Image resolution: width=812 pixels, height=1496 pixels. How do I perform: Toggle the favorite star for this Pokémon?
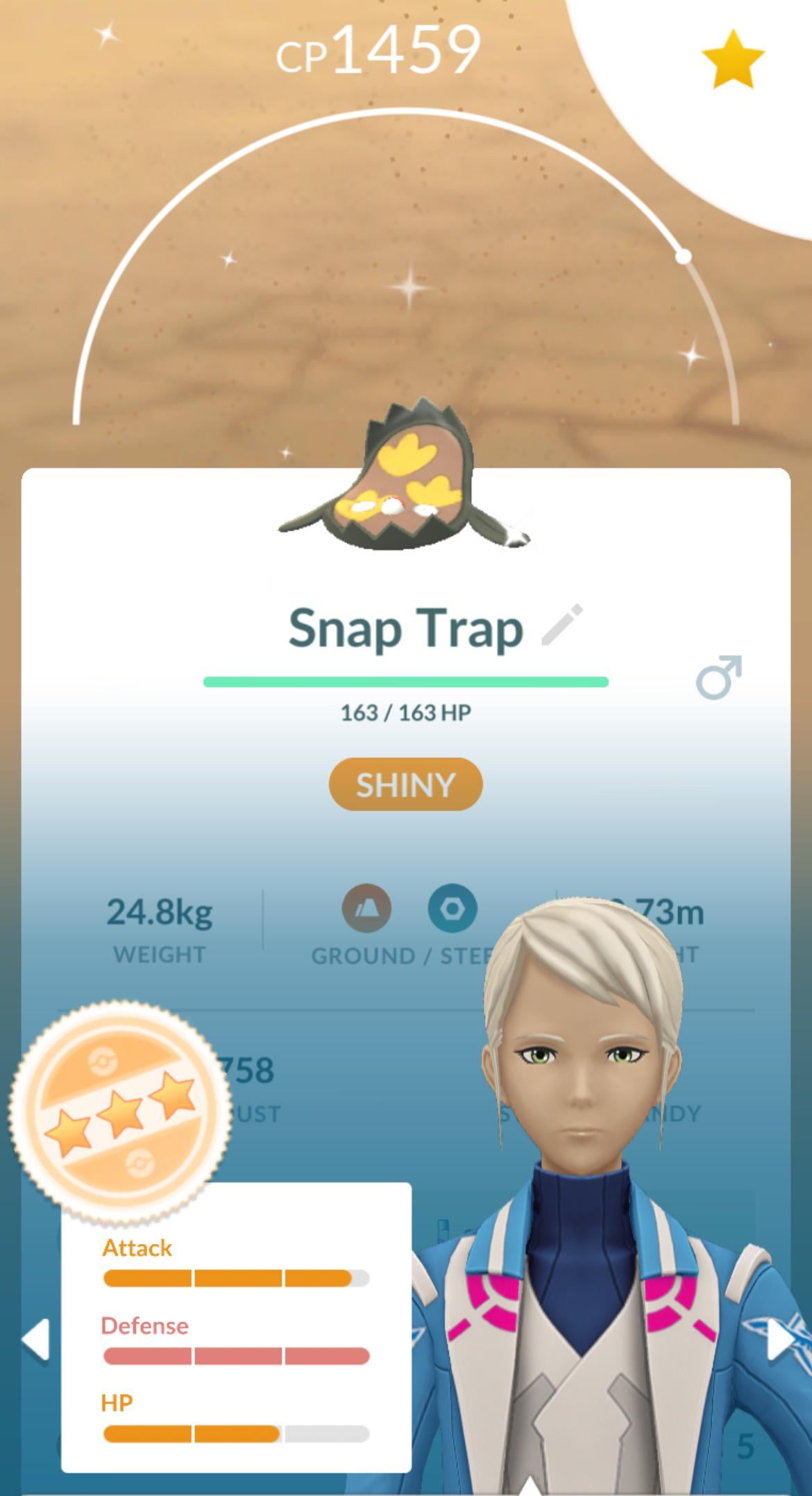(733, 58)
